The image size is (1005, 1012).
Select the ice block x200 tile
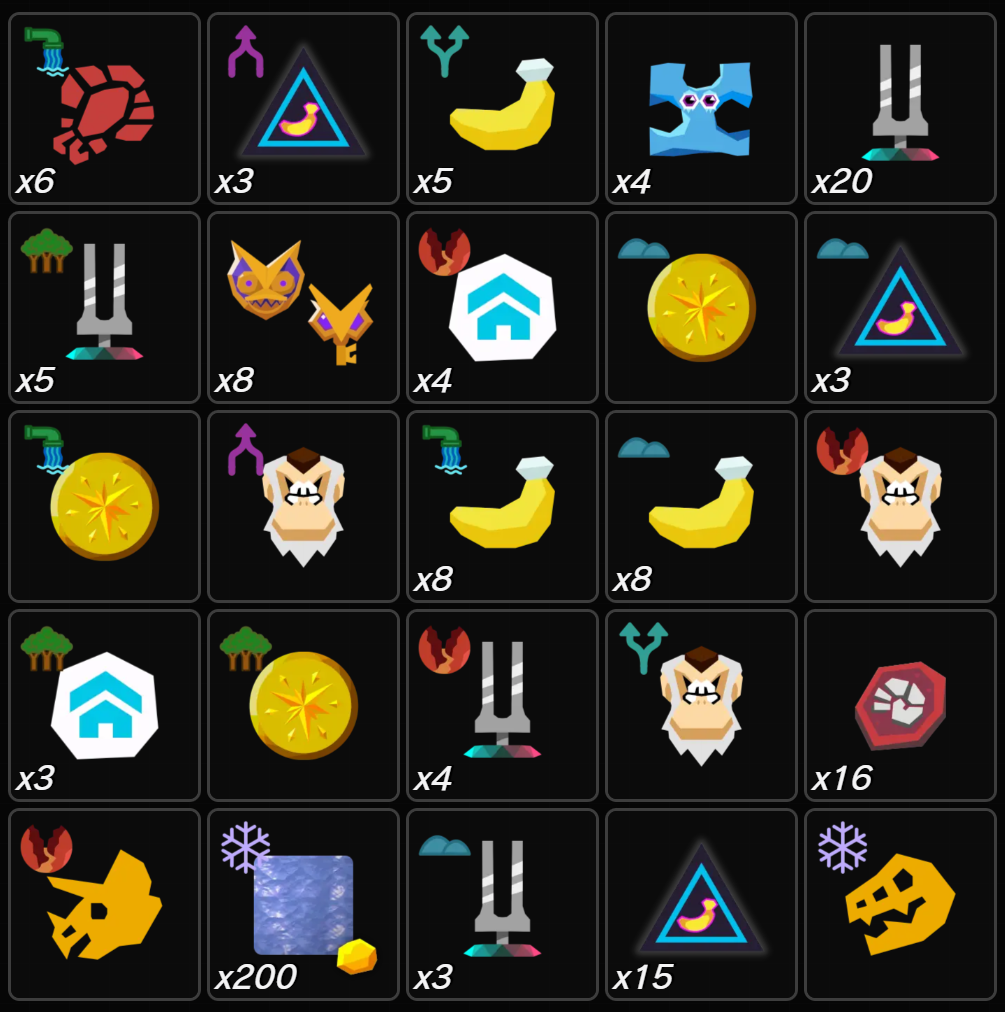(303, 904)
